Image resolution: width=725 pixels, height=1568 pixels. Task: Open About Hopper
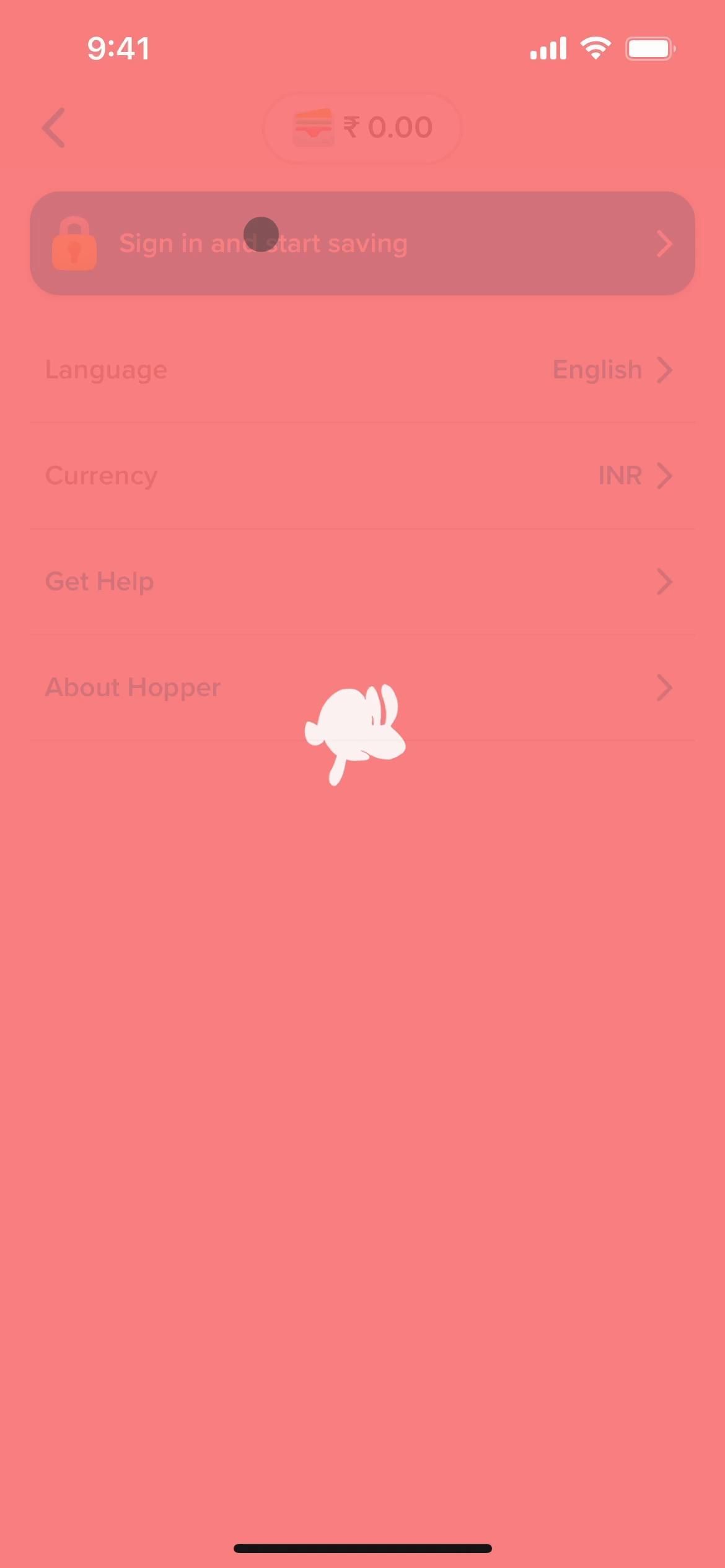[362, 687]
